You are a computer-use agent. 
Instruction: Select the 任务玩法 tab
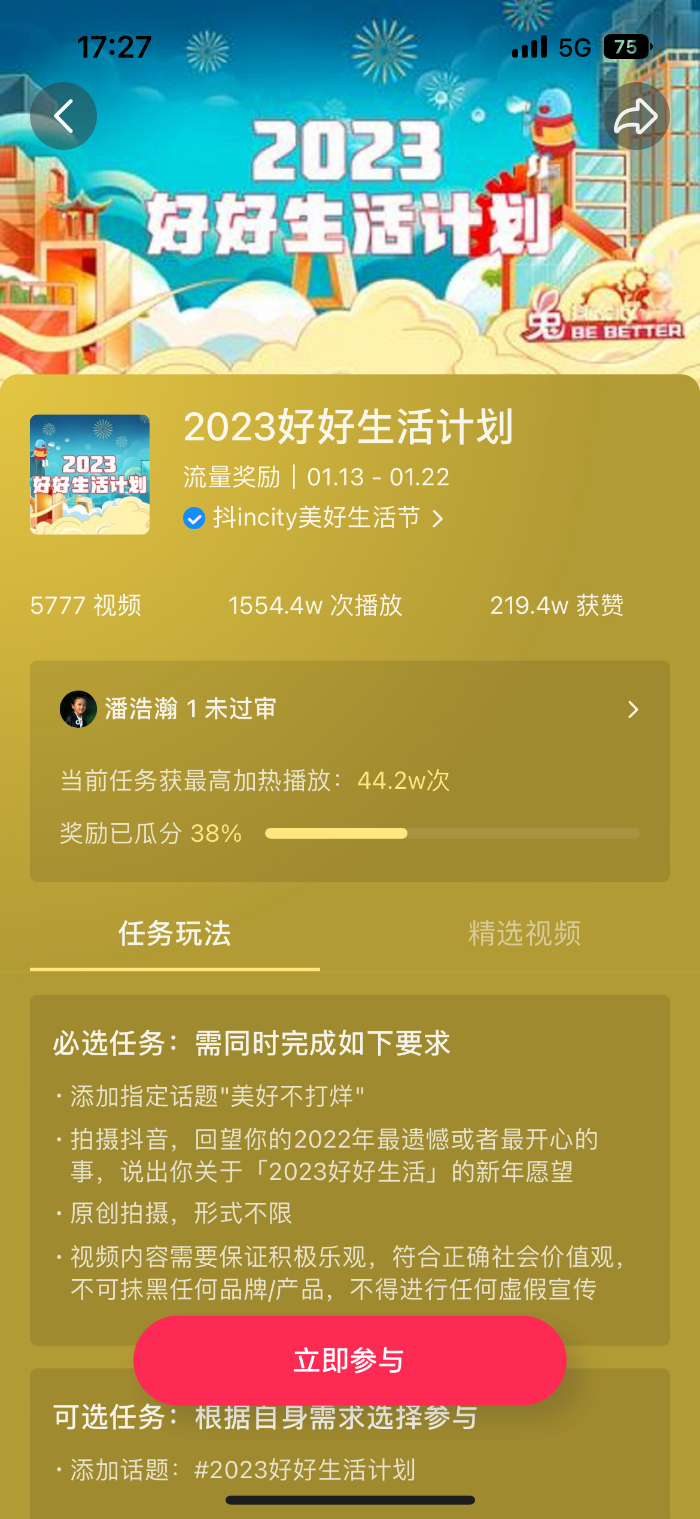pyautogui.click(x=175, y=933)
